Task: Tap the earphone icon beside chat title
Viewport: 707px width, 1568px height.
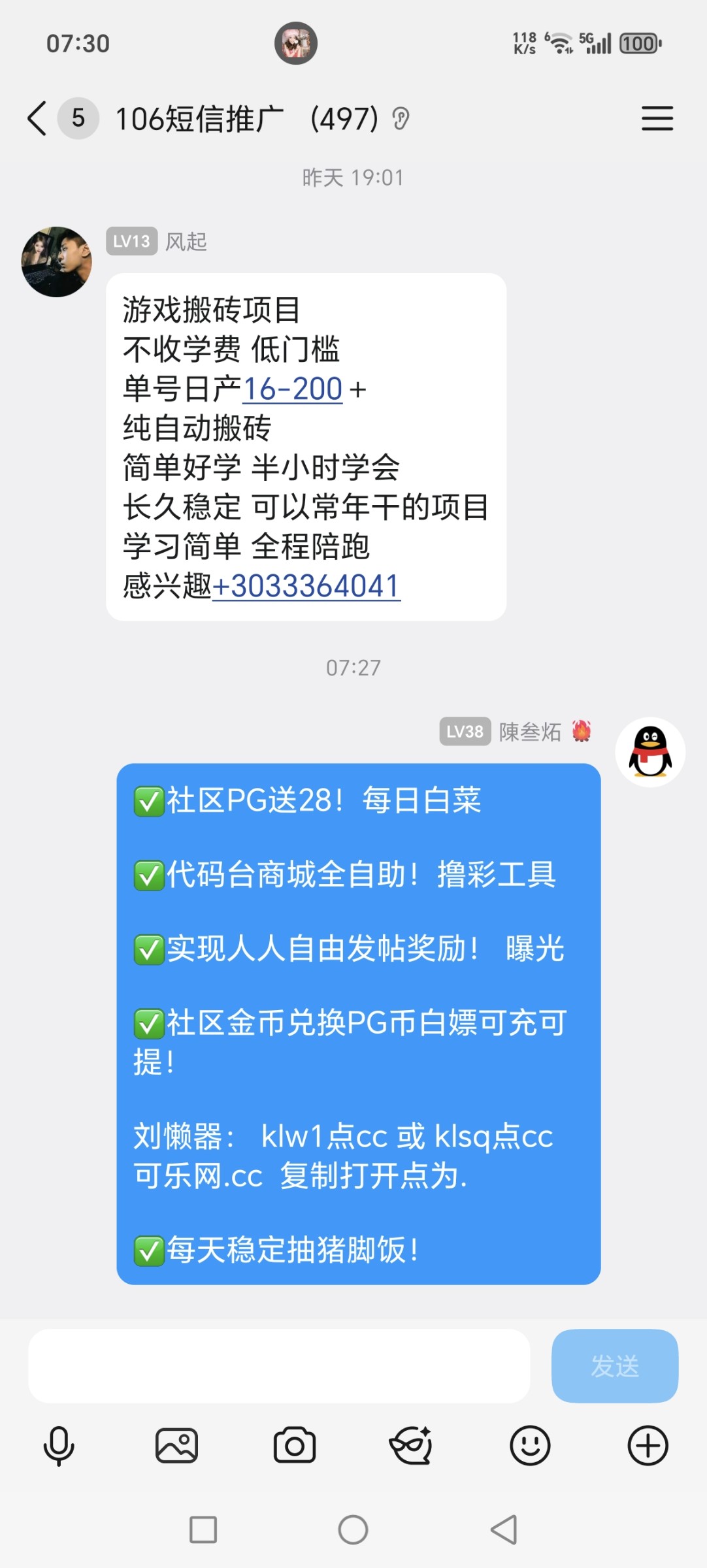Action: (x=401, y=118)
